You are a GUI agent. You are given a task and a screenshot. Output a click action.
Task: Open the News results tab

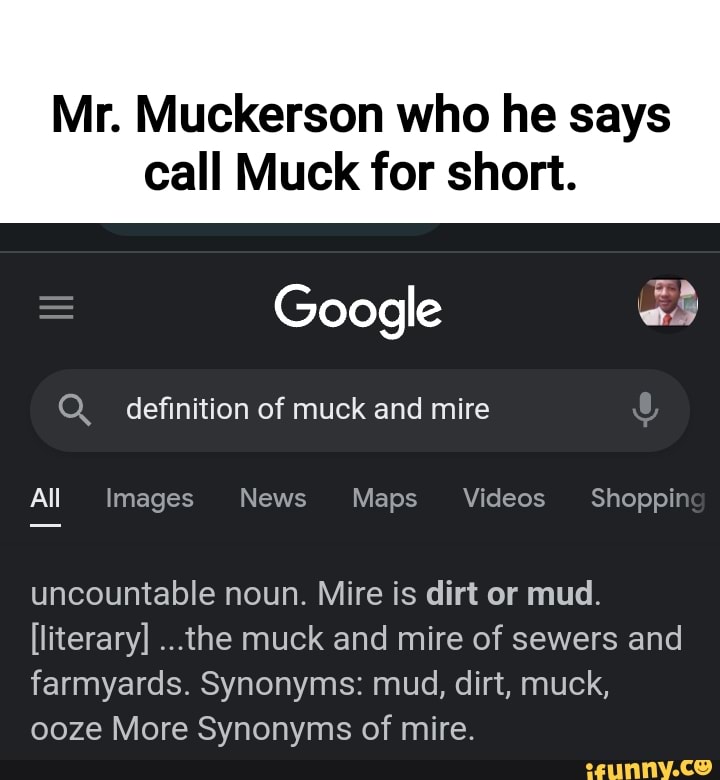[272, 498]
